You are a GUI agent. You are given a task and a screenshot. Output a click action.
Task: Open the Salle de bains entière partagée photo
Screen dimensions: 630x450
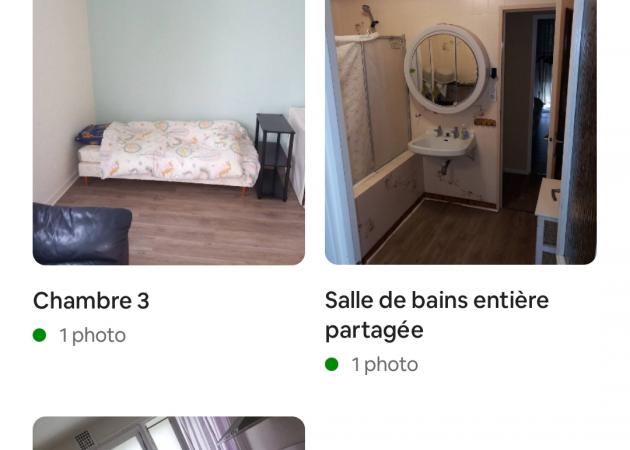coord(460,130)
